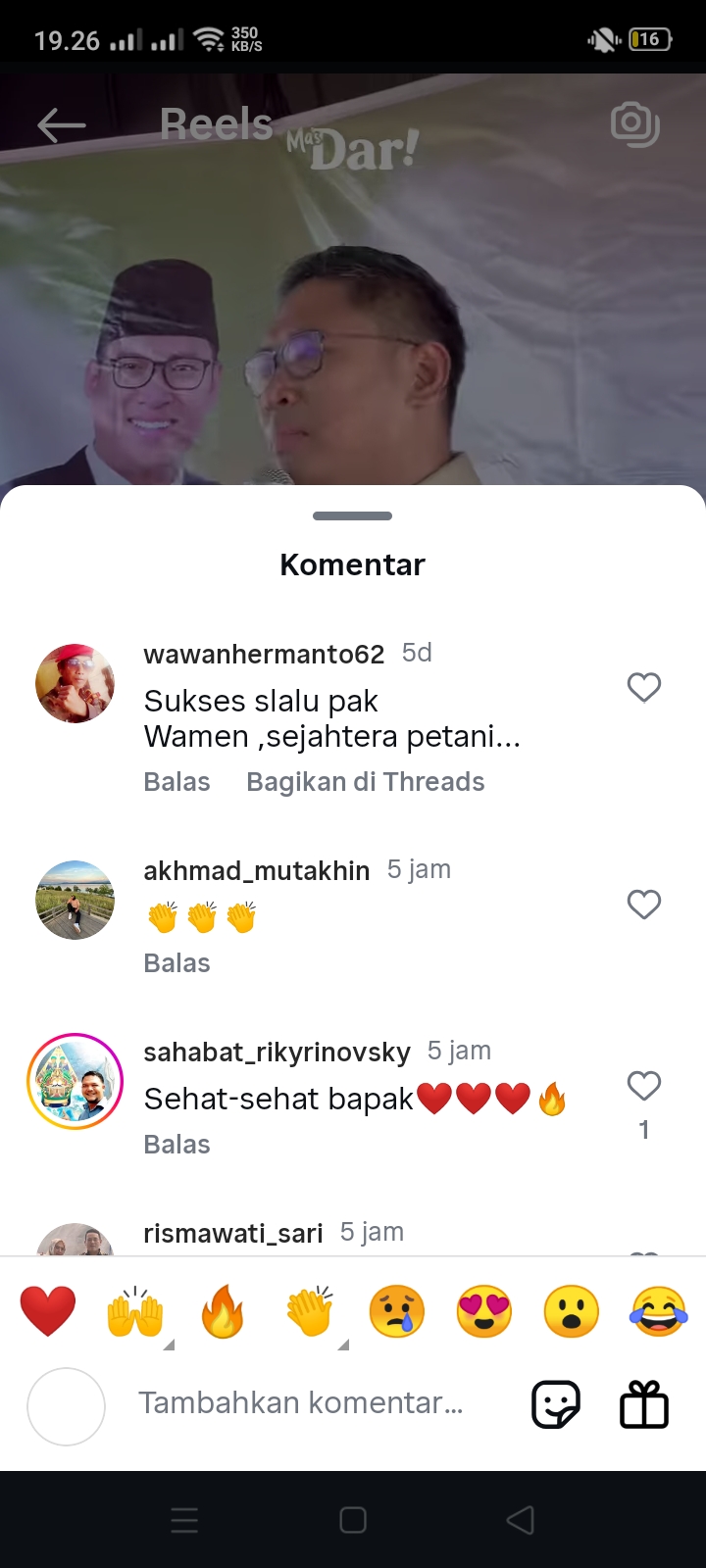Go back using the Reels arrow
706x1568 pixels.
pos(61,125)
